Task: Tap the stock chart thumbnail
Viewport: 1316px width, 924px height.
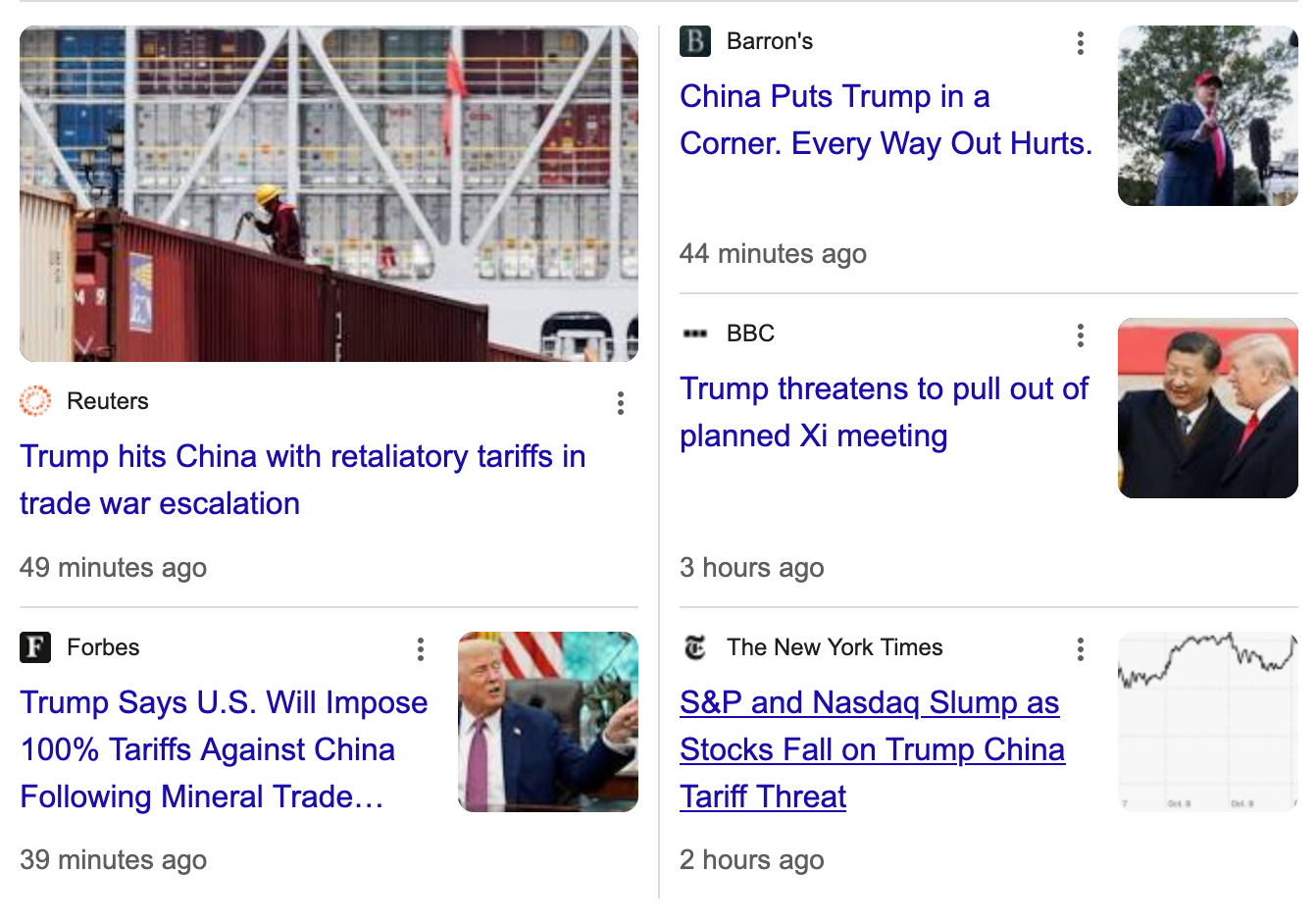Action: point(1207,721)
